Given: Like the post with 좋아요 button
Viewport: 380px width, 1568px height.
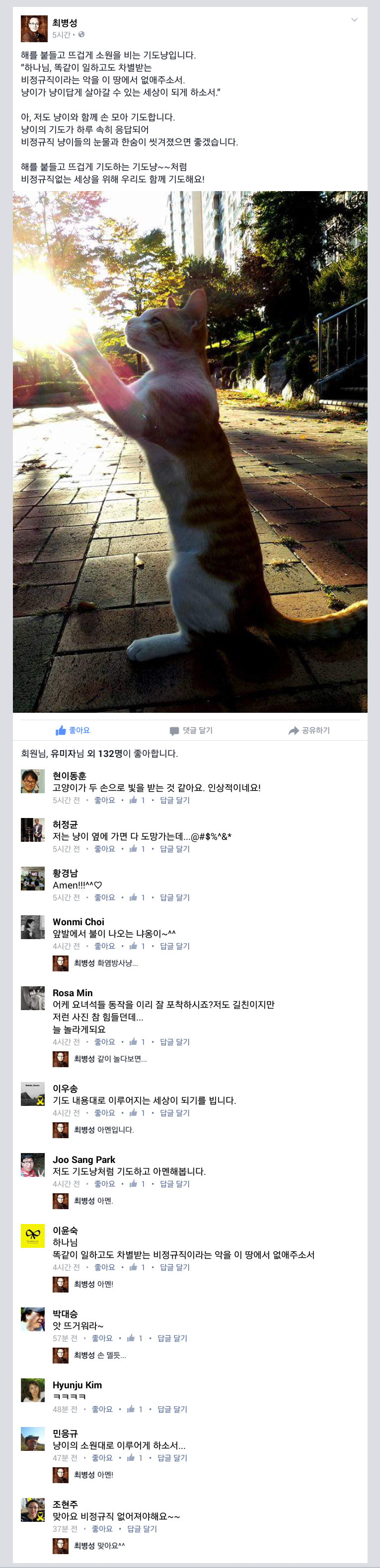Looking at the screenshot, I should coord(73,731).
